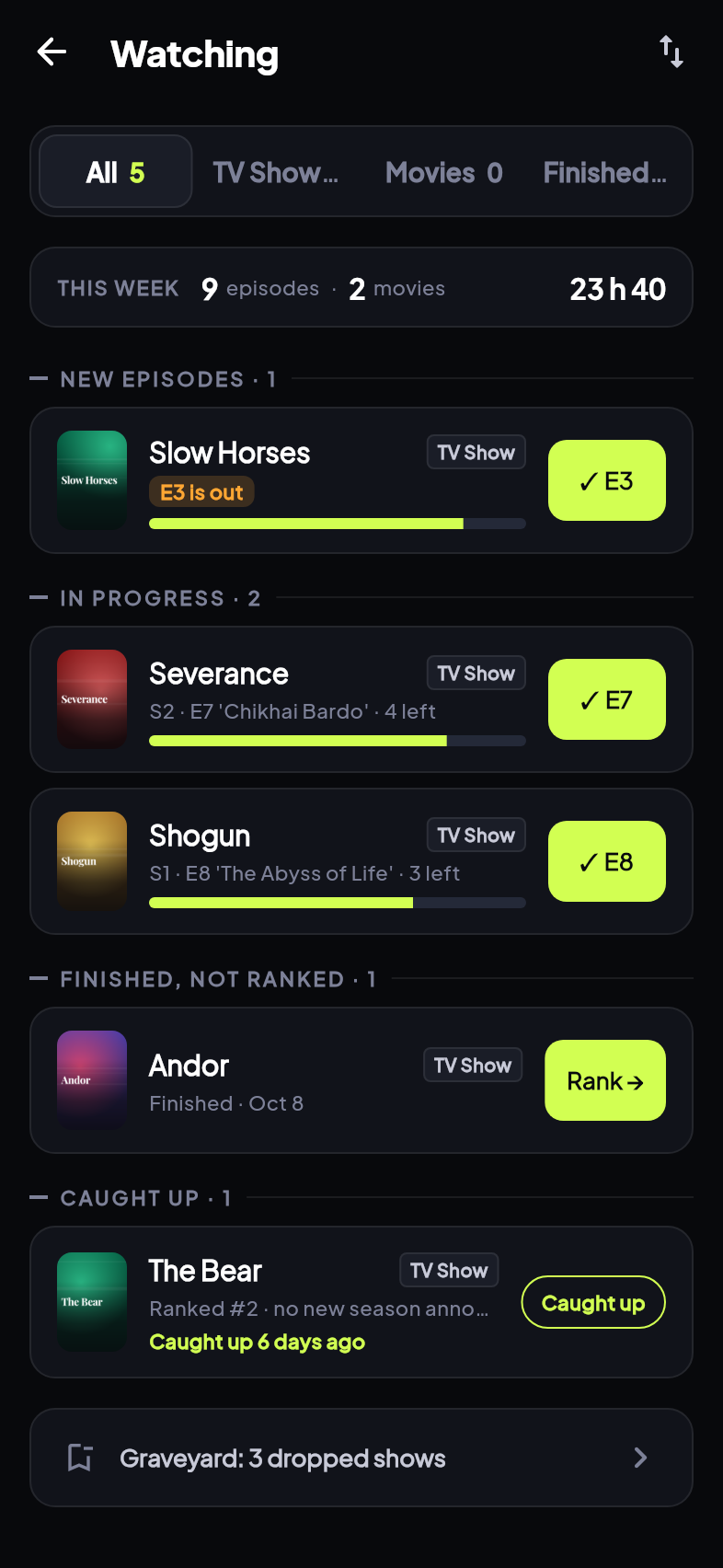Screen dimensions: 723x1568
Task: Open the sort order icon
Action: [x=671, y=52]
